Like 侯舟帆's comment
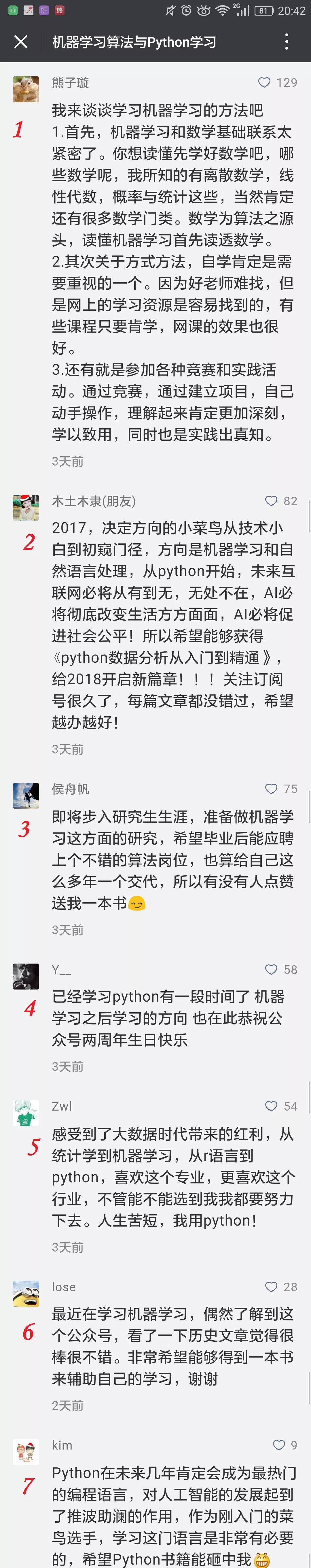This screenshot has height=1568, width=311. pyautogui.click(x=272, y=789)
